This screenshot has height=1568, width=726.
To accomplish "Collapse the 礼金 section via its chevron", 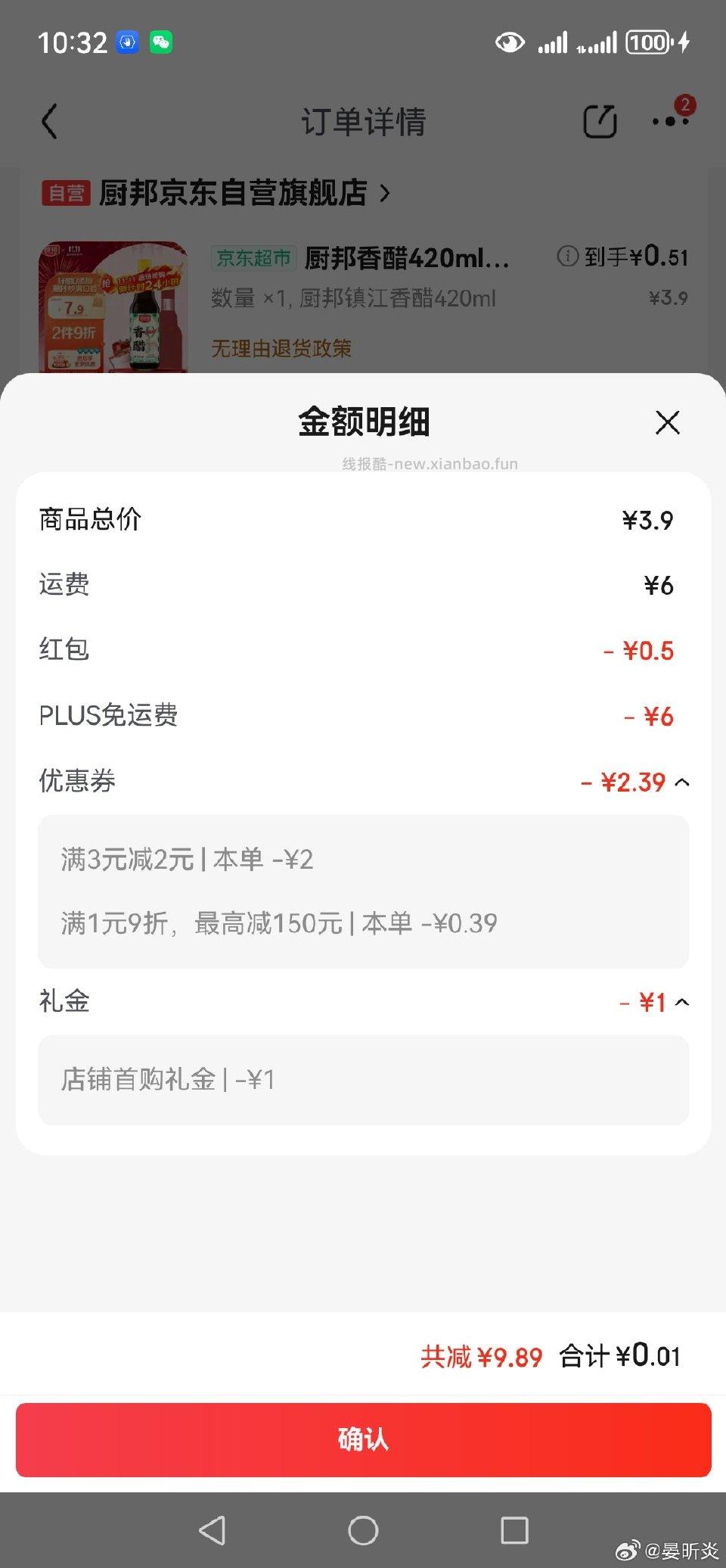I will point(684,1002).
